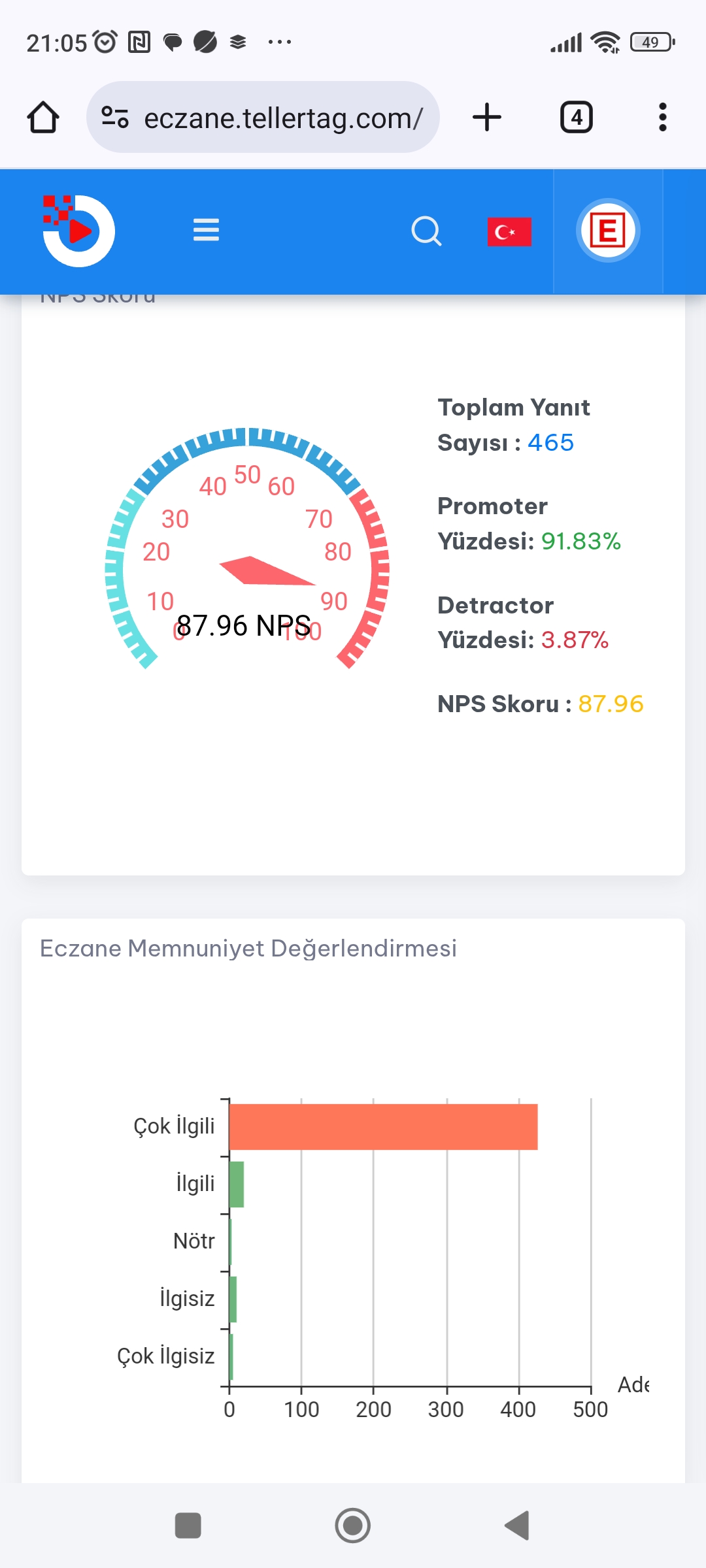Viewport: 706px width, 1568px height.
Task: Open recent apps with the square button
Action: point(188,1526)
